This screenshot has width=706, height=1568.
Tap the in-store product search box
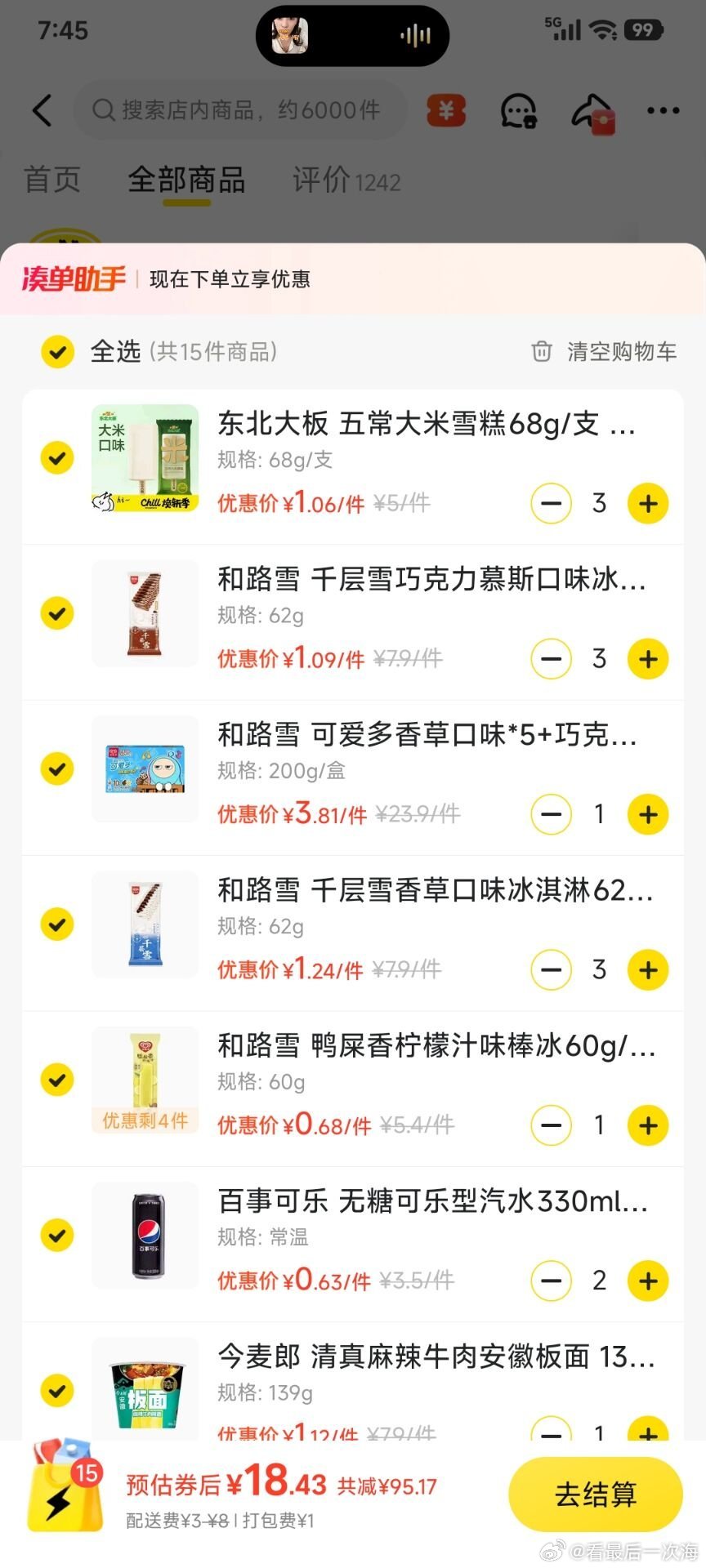click(241, 110)
